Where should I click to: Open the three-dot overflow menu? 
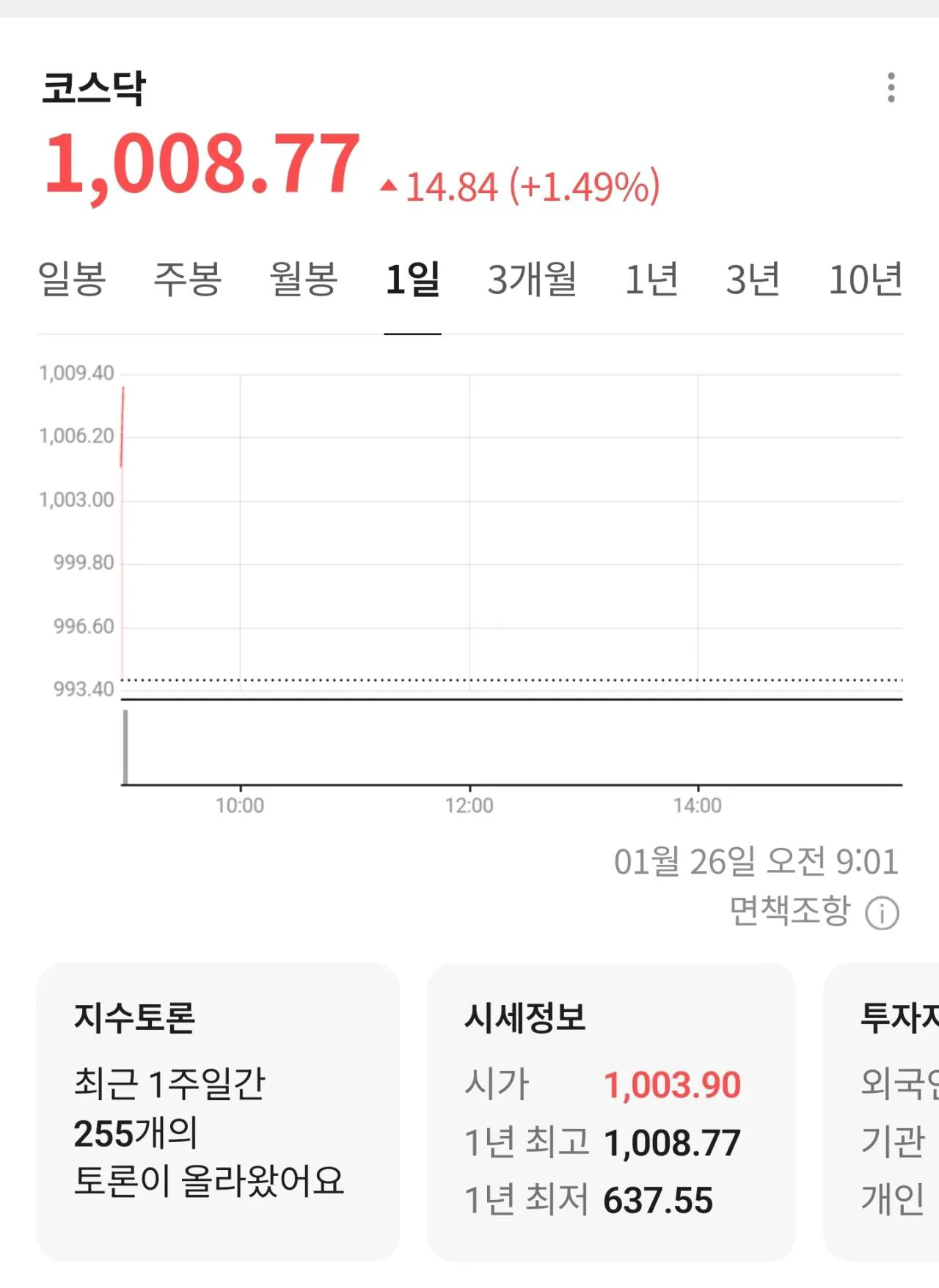click(891, 88)
